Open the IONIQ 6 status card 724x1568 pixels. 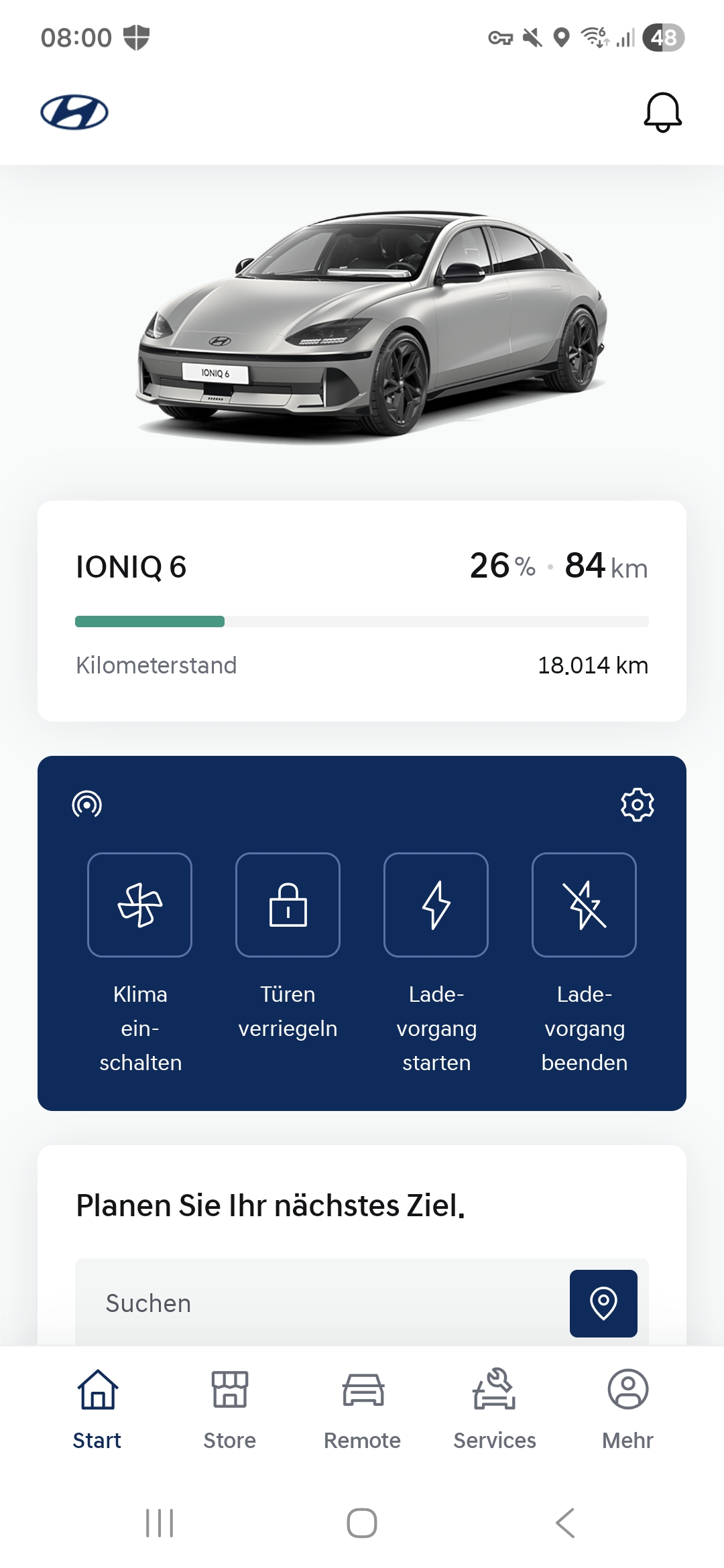(362, 610)
